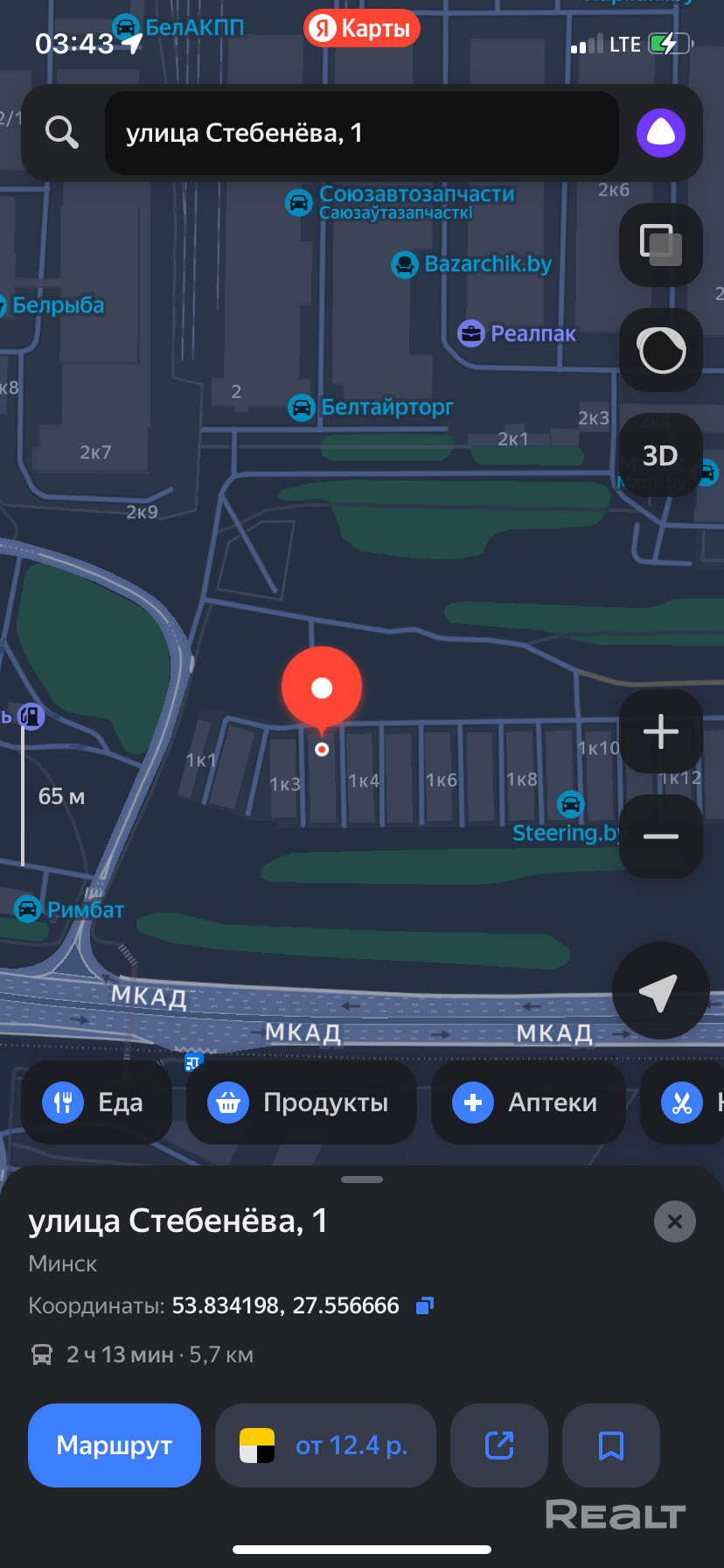The width and height of the screenshot is (724, 1568).
Task: Center the map on my location
Action: pos(660,990)
